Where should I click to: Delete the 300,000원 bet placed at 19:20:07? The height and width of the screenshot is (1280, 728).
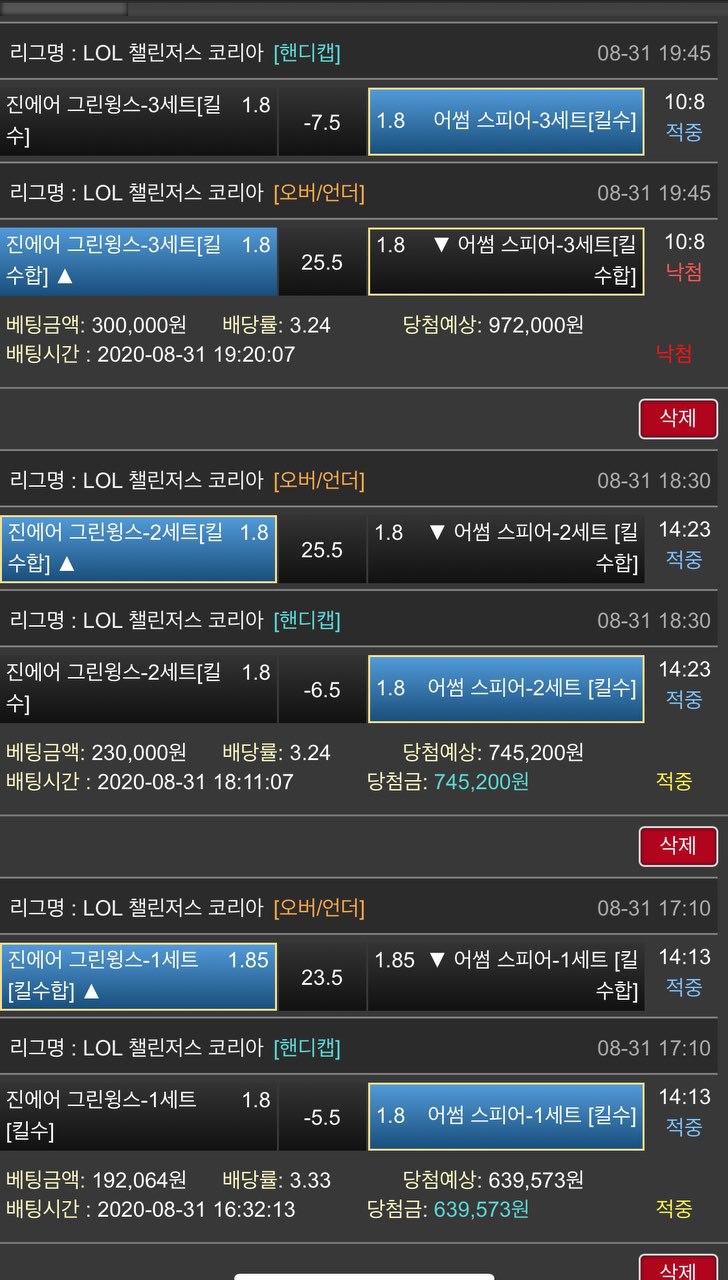(x=678, y=418)
